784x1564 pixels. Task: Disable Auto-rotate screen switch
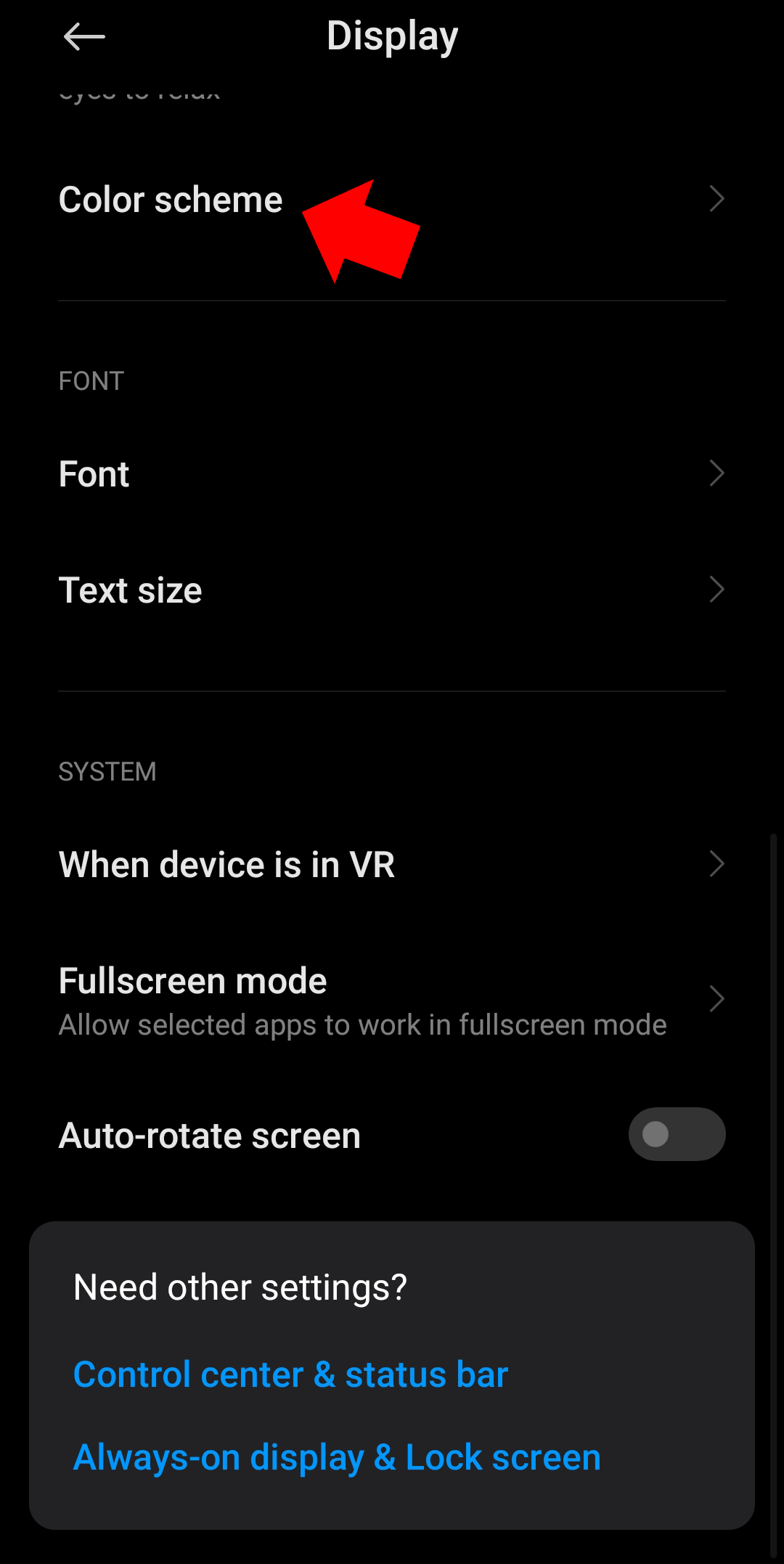click(677, 1134)
